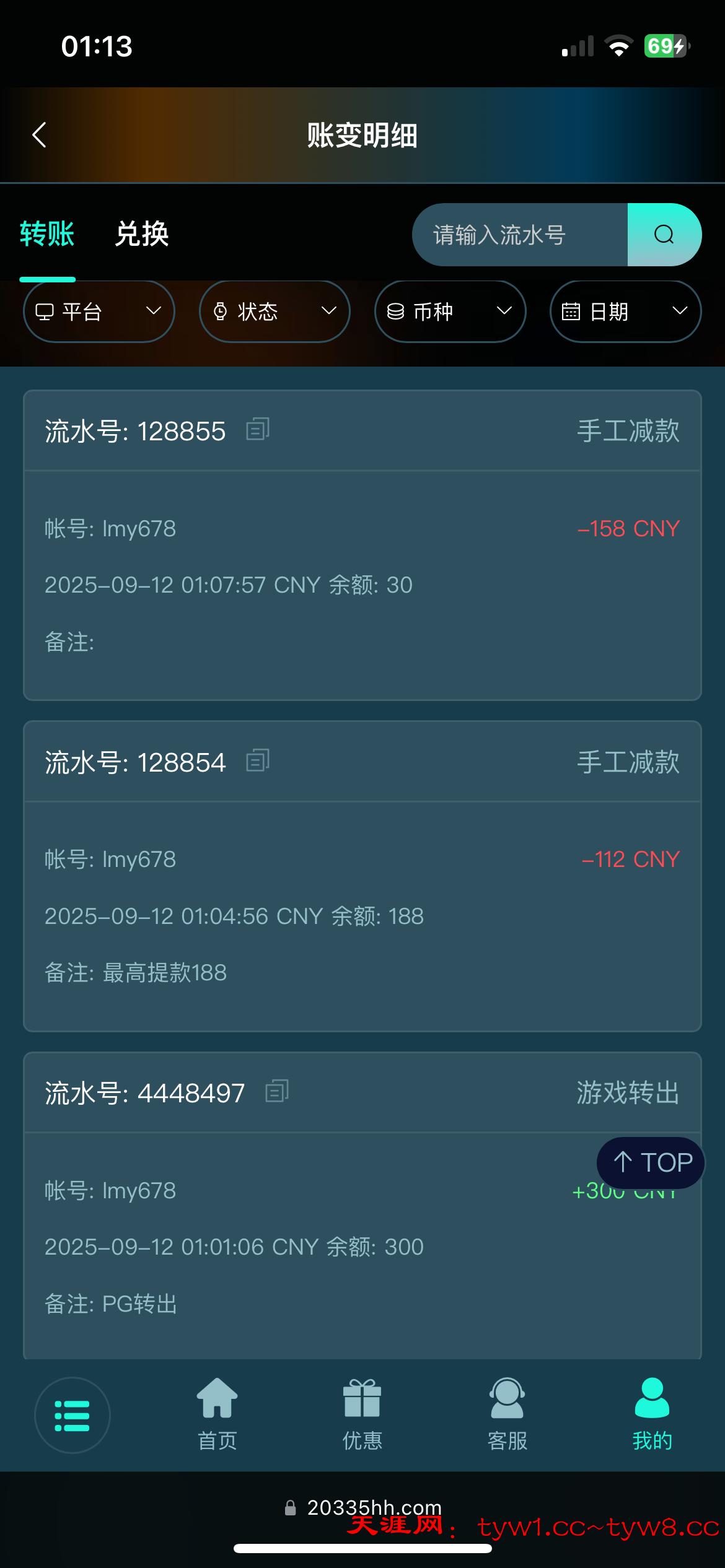Contact 客服 customer service
725x1568 pixels.
click(507, 1415)
